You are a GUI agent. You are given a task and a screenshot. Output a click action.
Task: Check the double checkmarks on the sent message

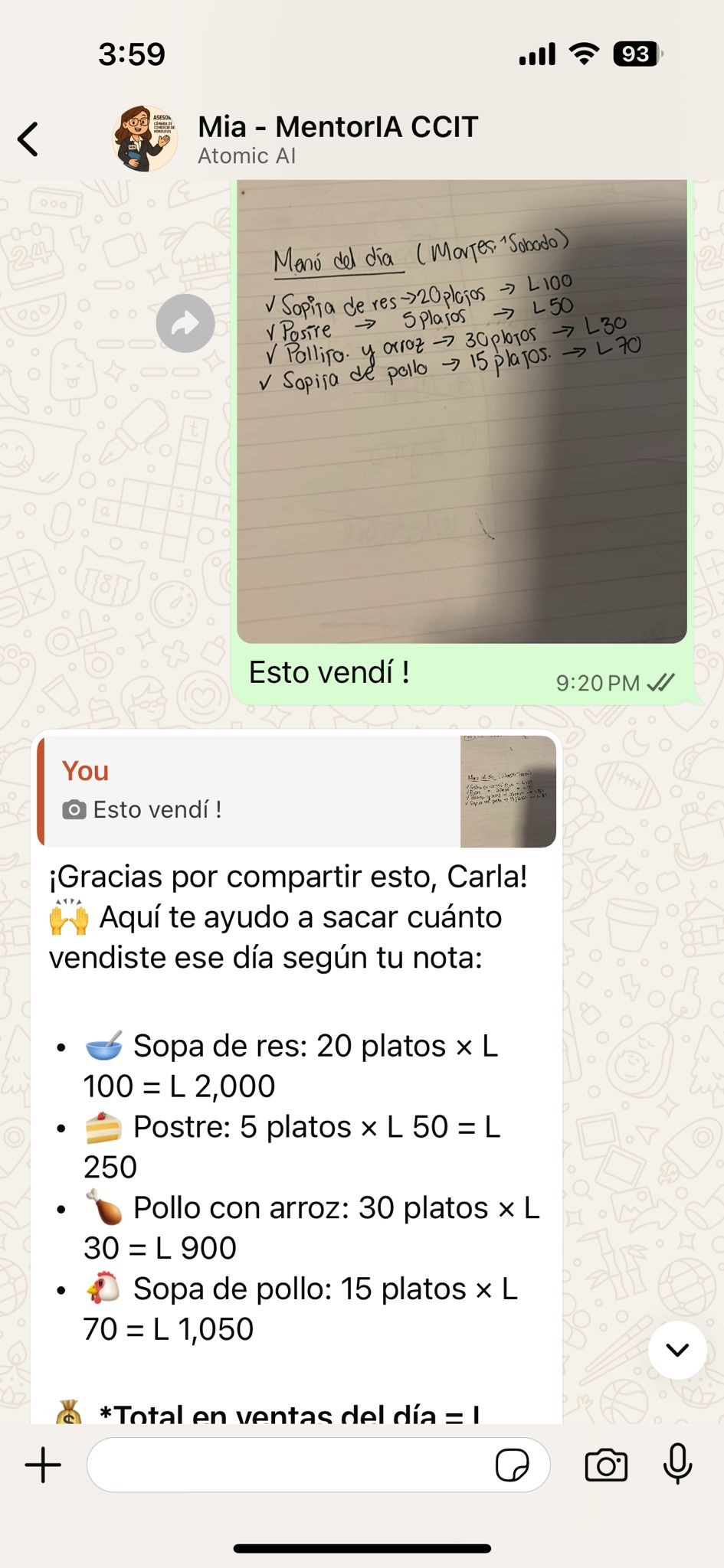point(663,681)
